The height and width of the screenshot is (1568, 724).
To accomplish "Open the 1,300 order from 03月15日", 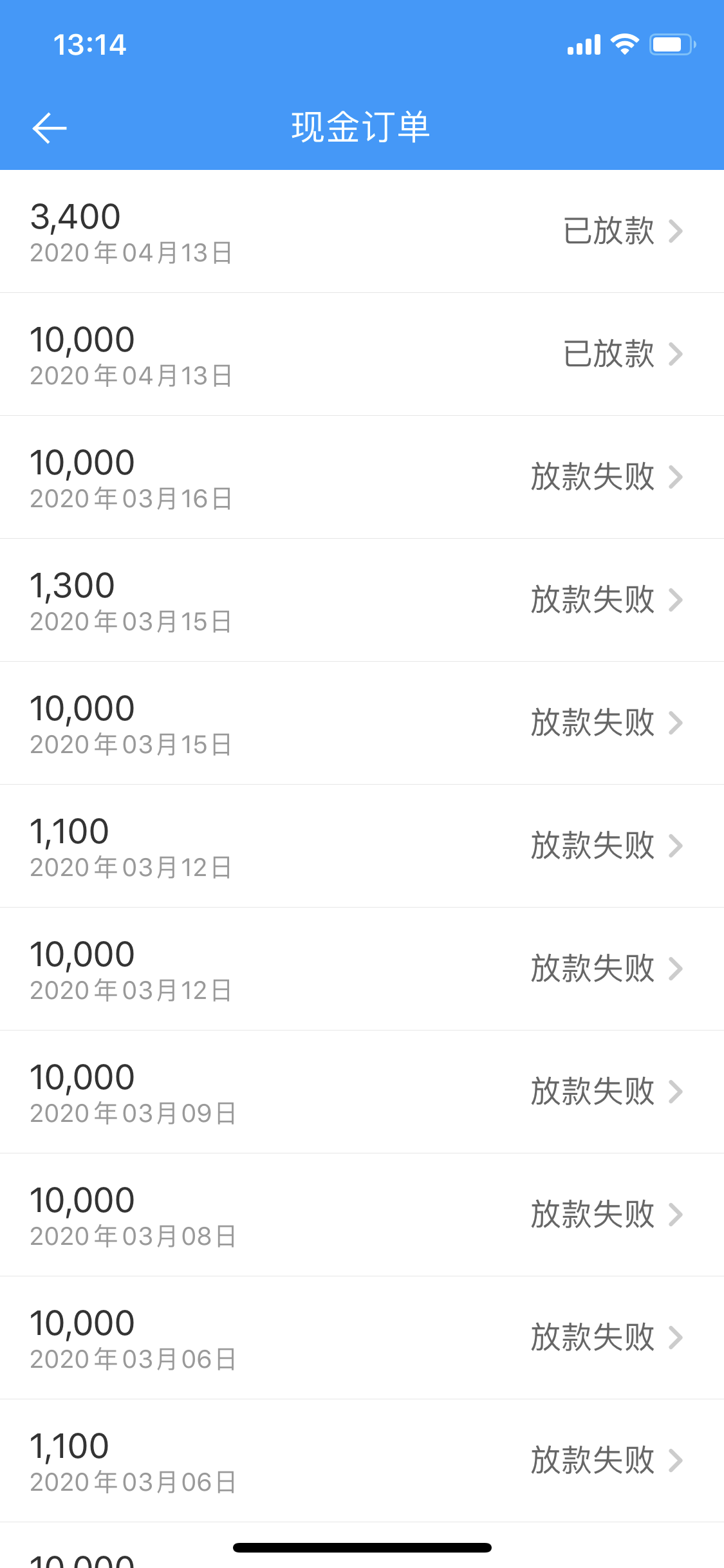I will (362, 601).
